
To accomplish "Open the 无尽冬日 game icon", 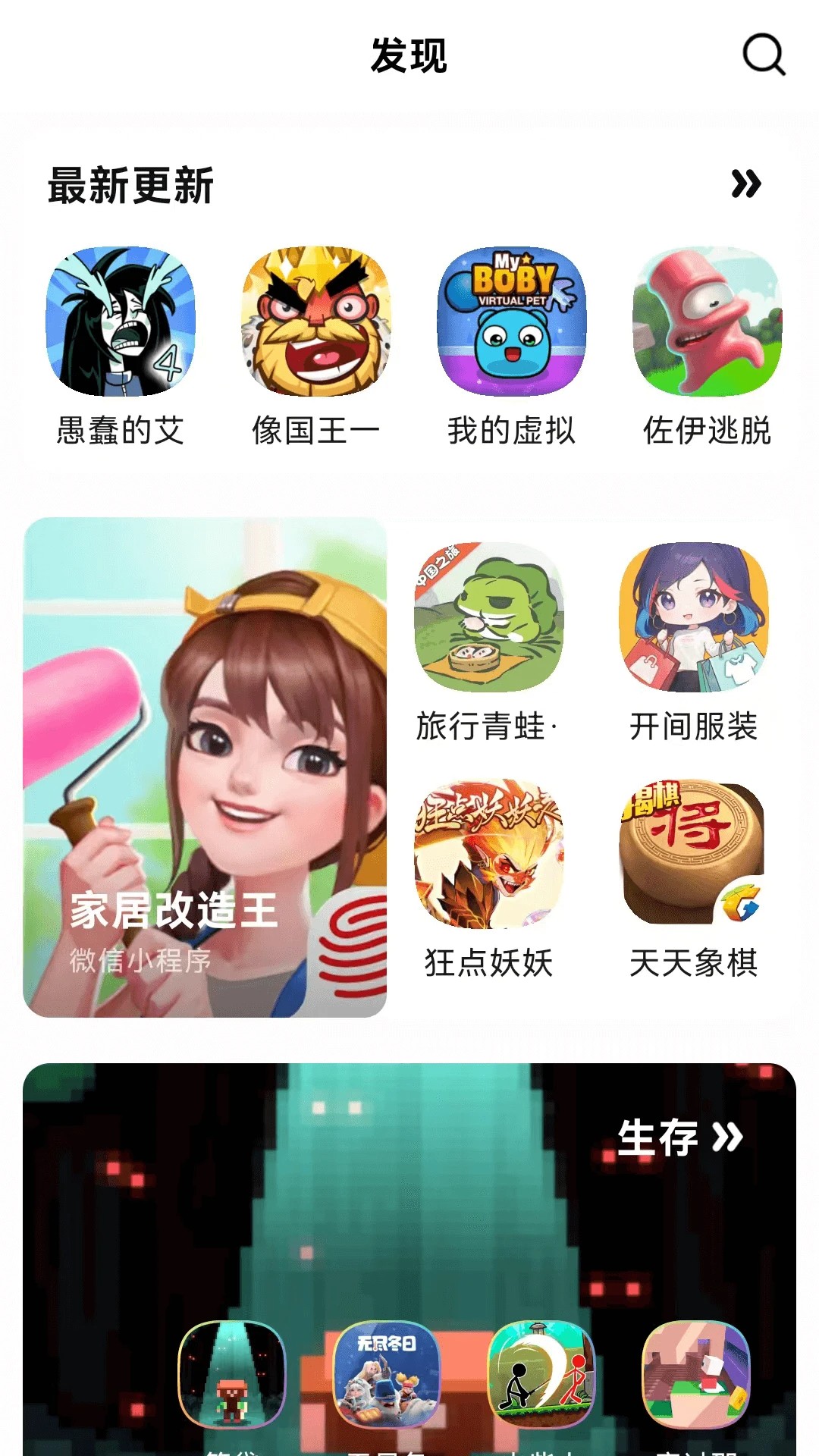I will [387, 1374].
